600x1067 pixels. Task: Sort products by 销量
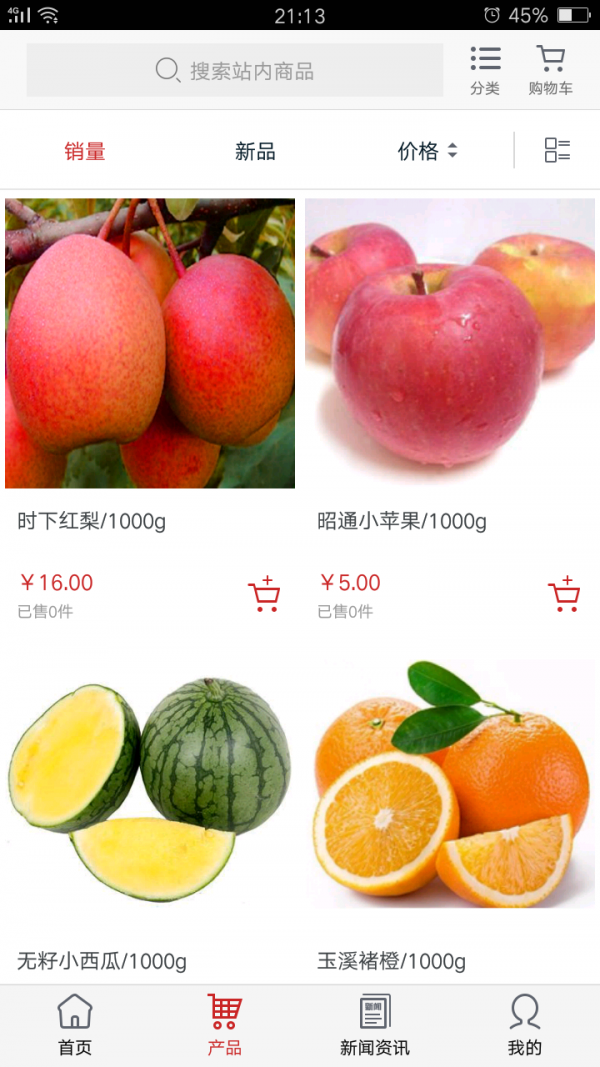[85, 151]
